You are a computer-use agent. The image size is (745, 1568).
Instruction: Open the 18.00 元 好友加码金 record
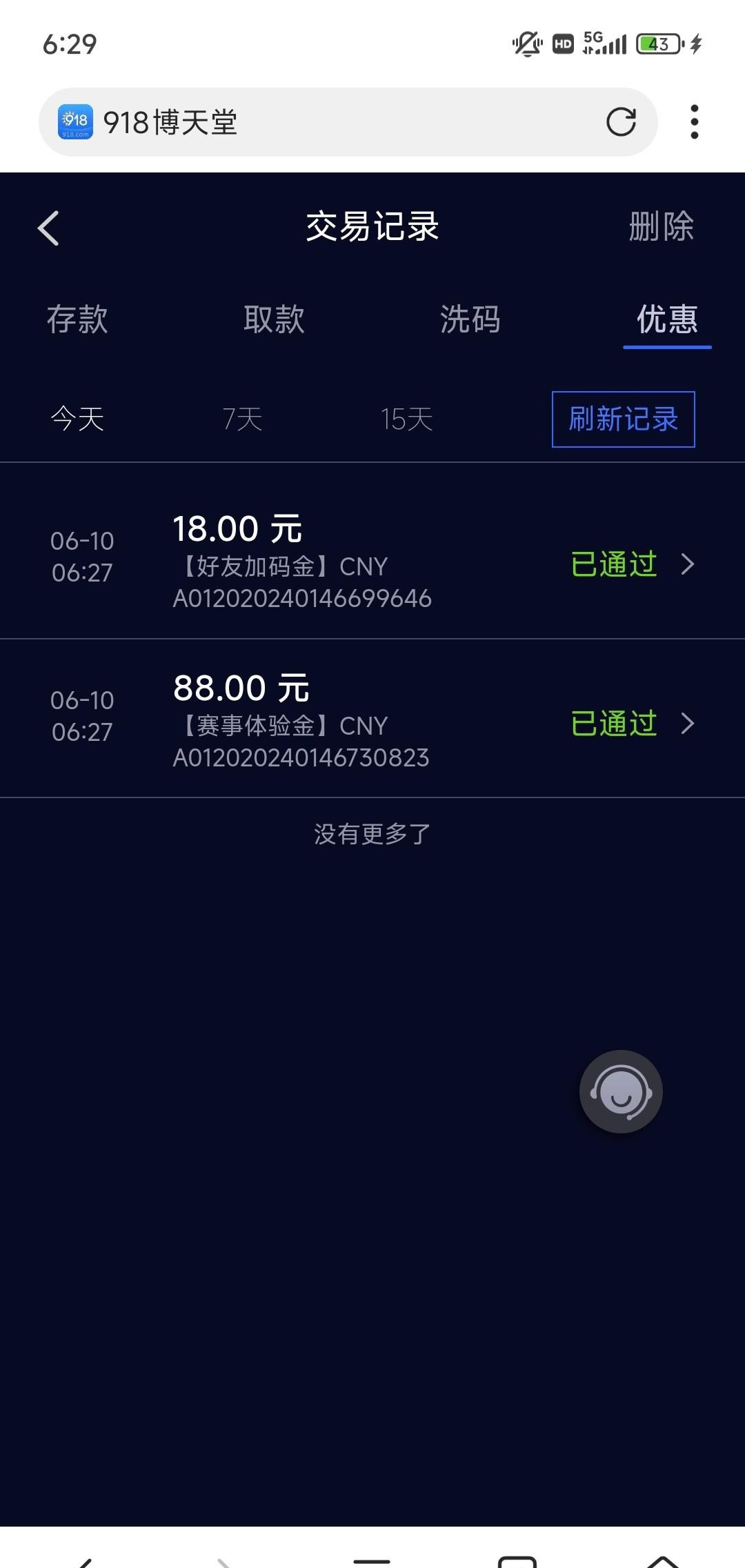(x=372, y=564)
